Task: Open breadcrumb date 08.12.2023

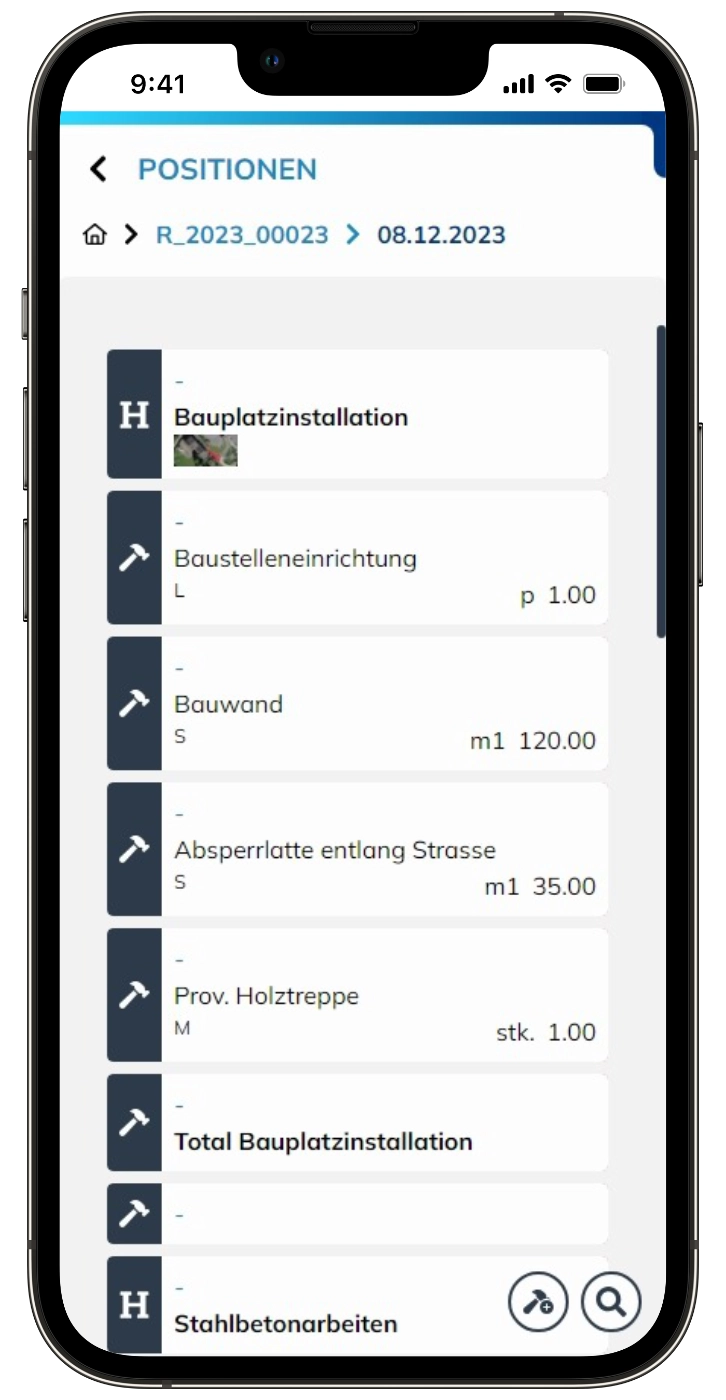Action: (x=441, y=235)
